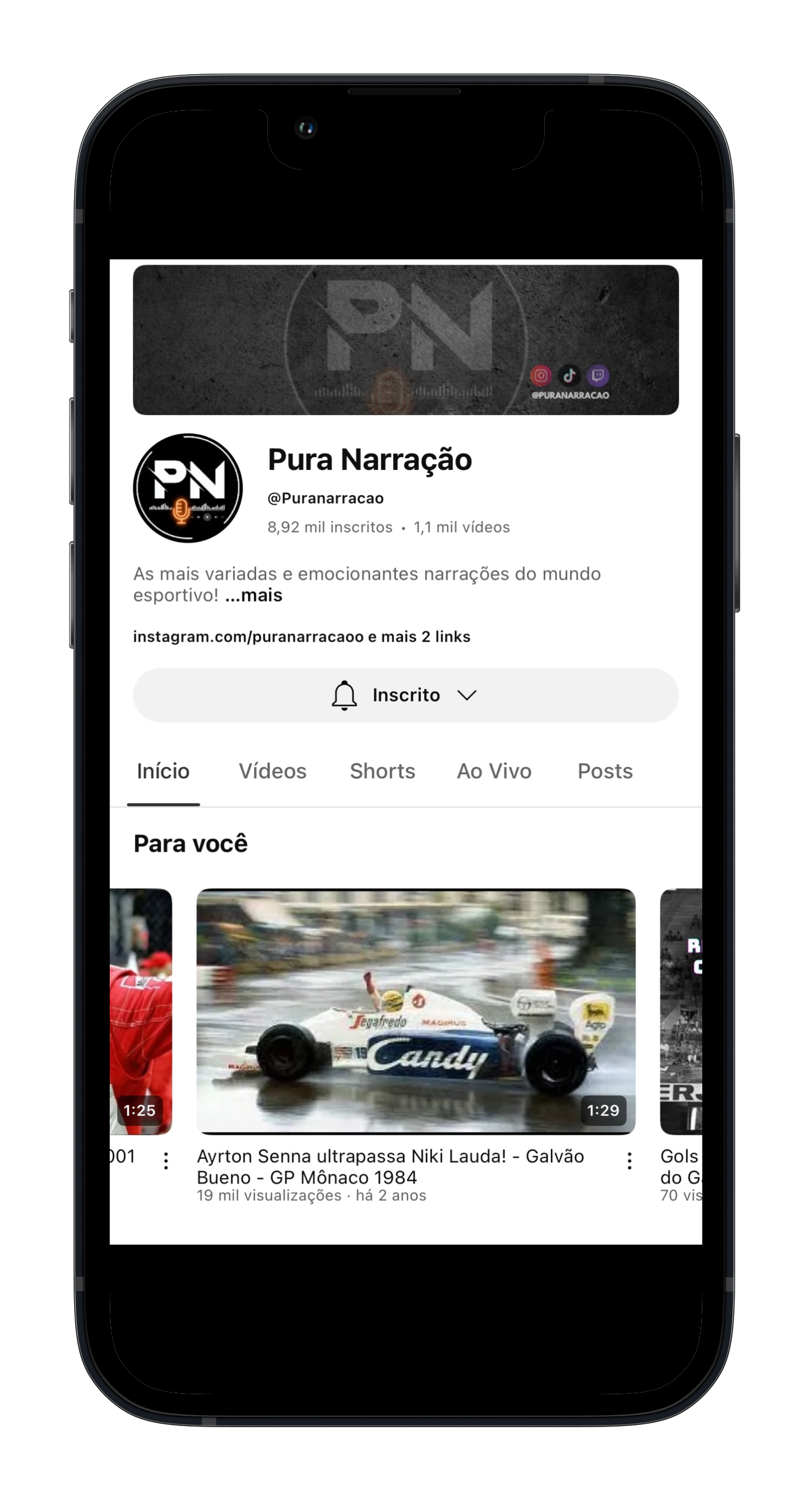Open options menu for the 1:25 video

coord(166,1161)
